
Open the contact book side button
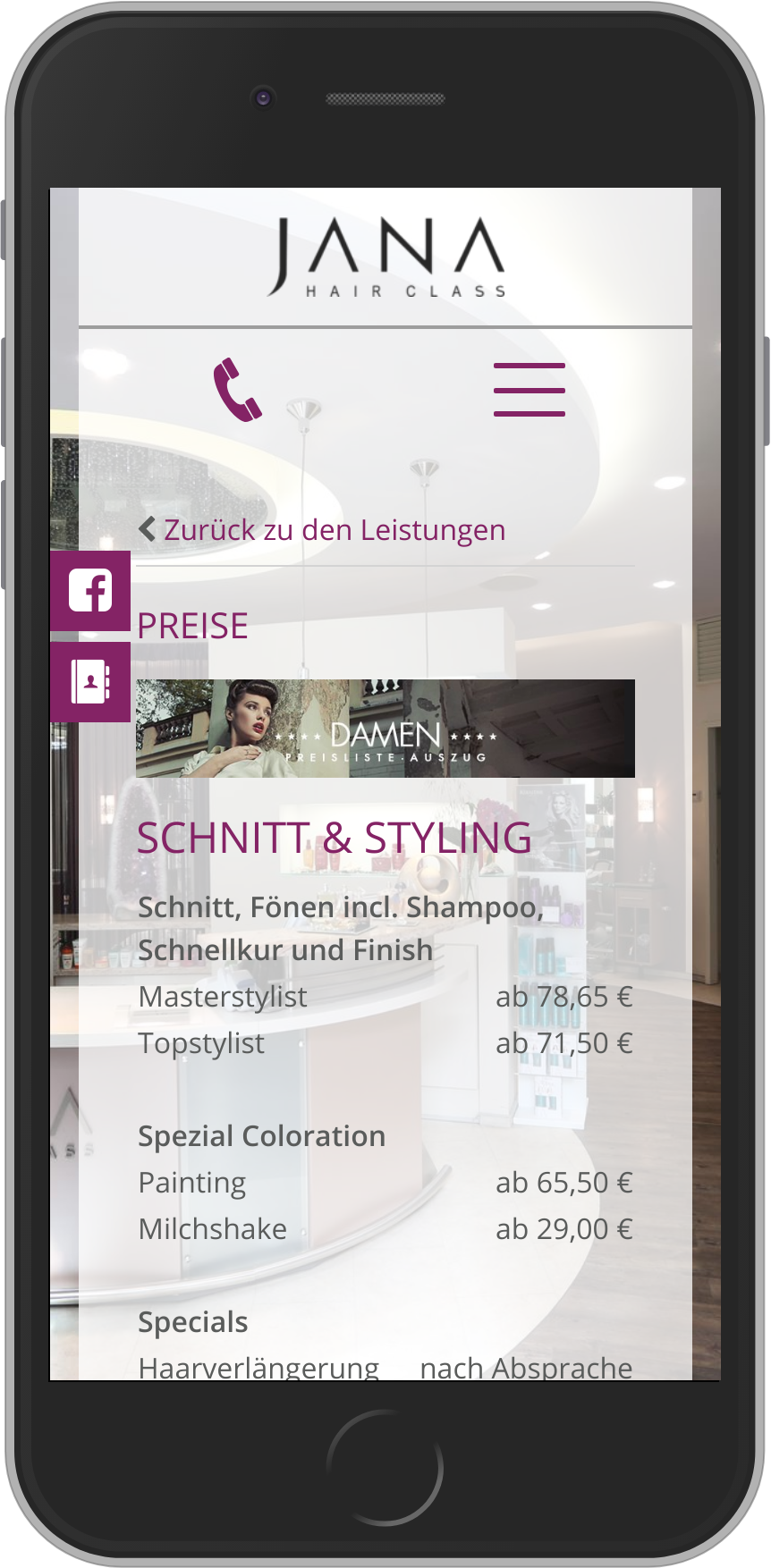pos(90,682)
